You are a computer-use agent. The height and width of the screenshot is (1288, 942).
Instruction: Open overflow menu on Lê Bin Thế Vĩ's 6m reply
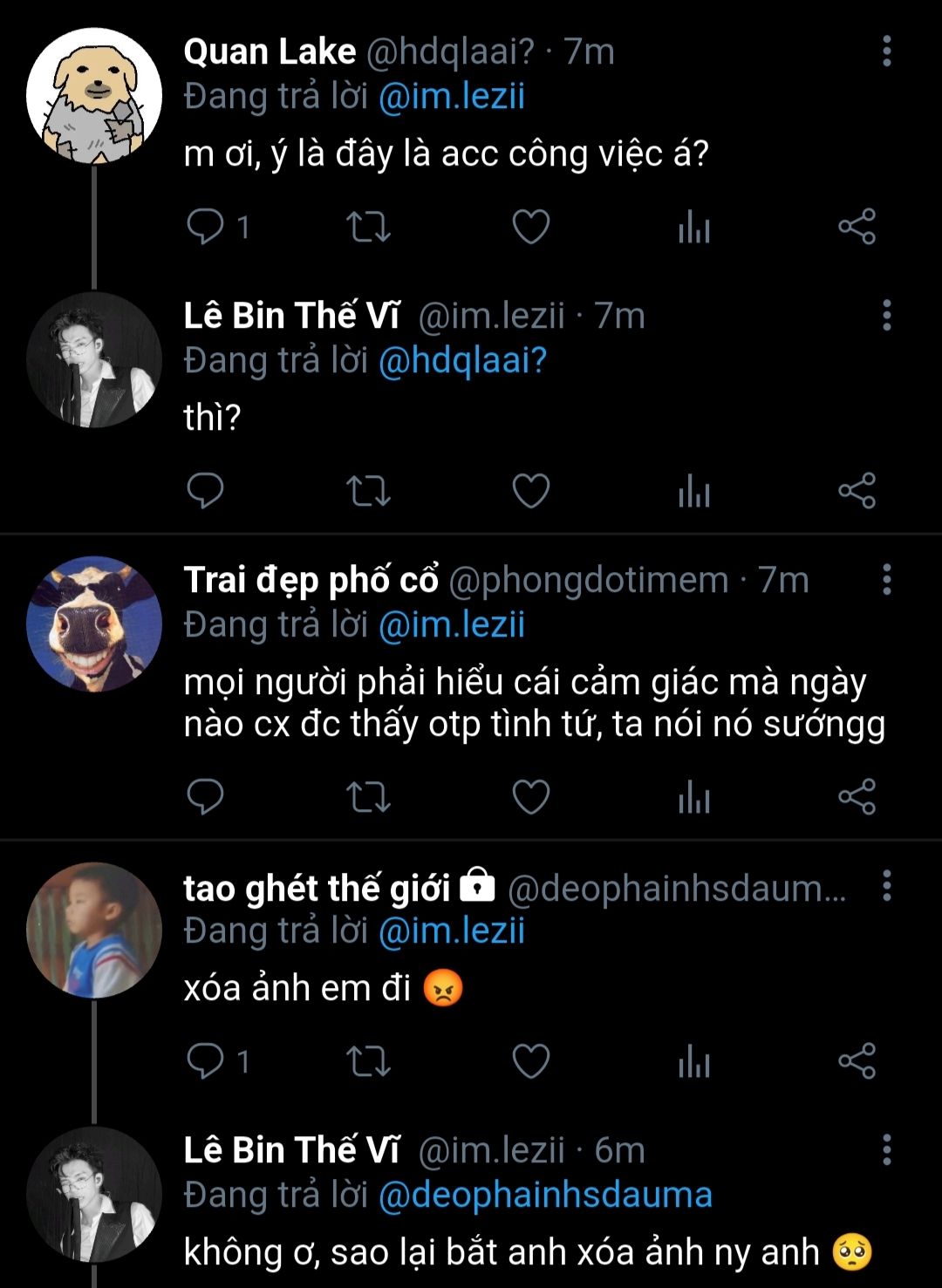tap(886, 1150)
